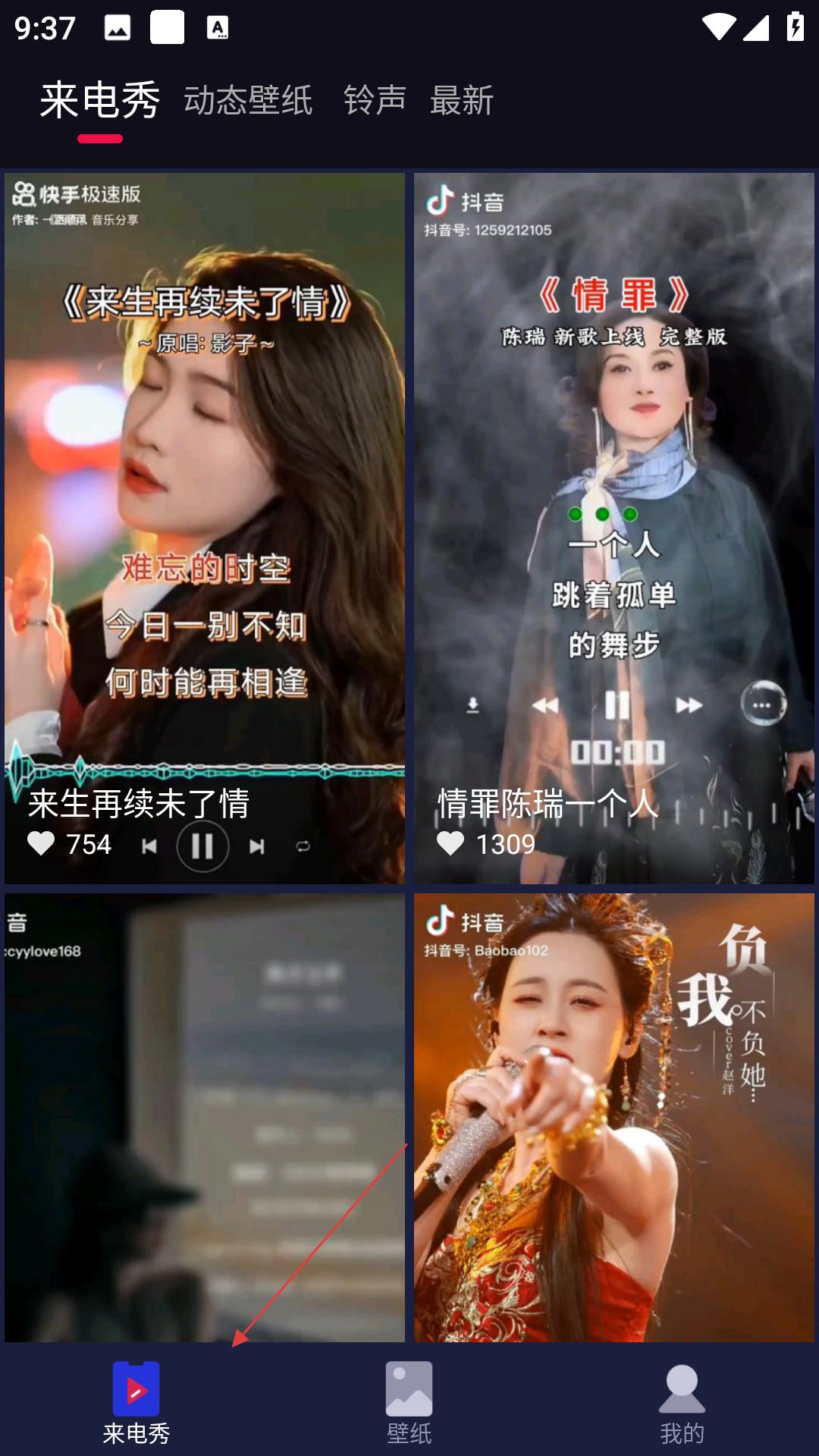Open the 情罪陈瑞一个人 video tile
The width and height of the screenshot is (819, 1456).
tap(614, 528)
